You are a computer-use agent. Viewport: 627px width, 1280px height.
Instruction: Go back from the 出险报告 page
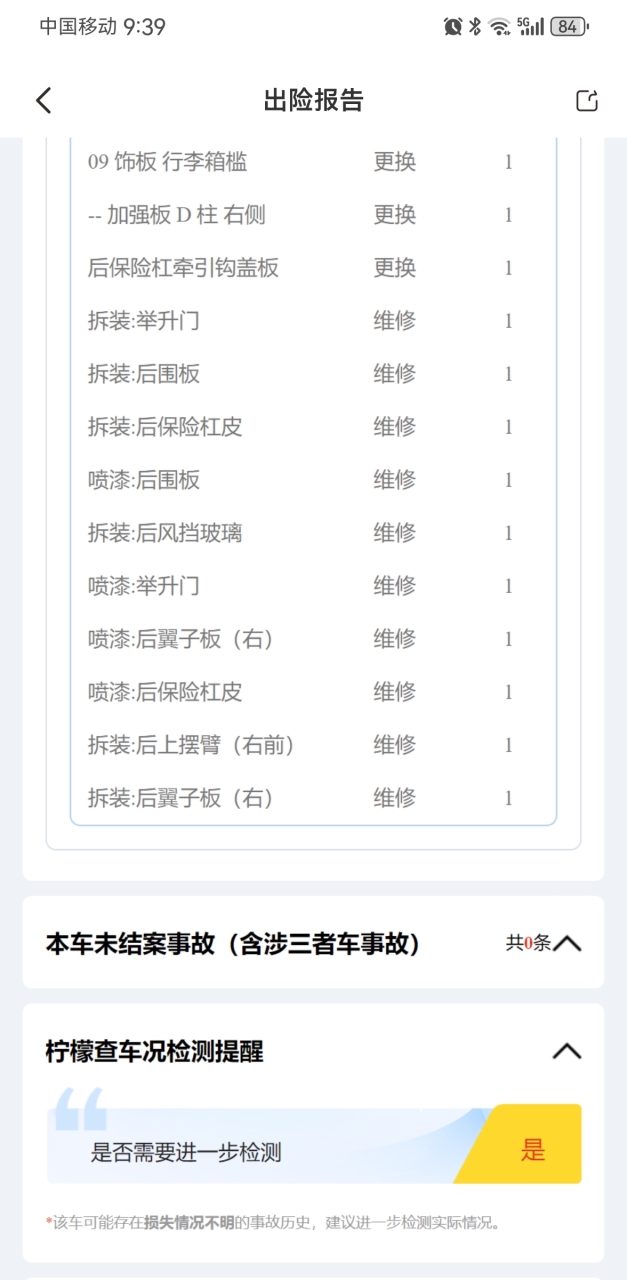click(x=43, y=100)
